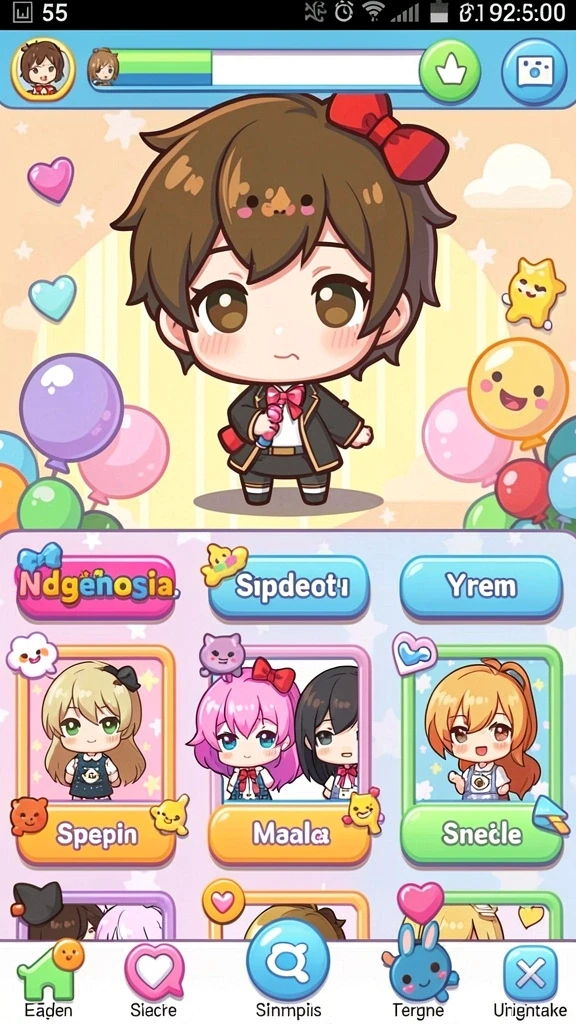The width and height of the screenshot is (576, 1024).
Task: Tap the orange Spepin button
Action: [x=96, y=833]
